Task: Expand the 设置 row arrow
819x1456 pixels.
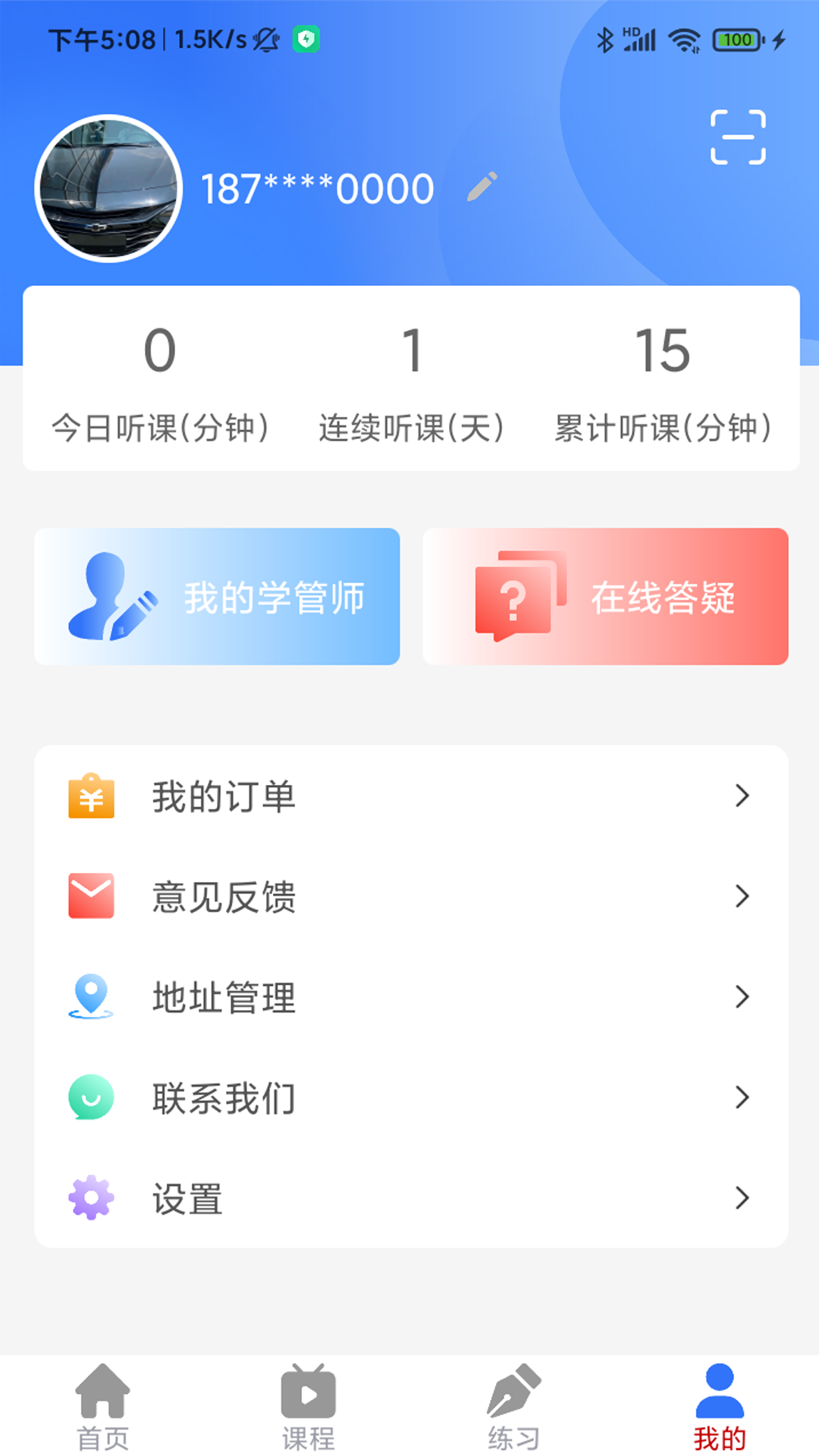Action: [741, 1197]
